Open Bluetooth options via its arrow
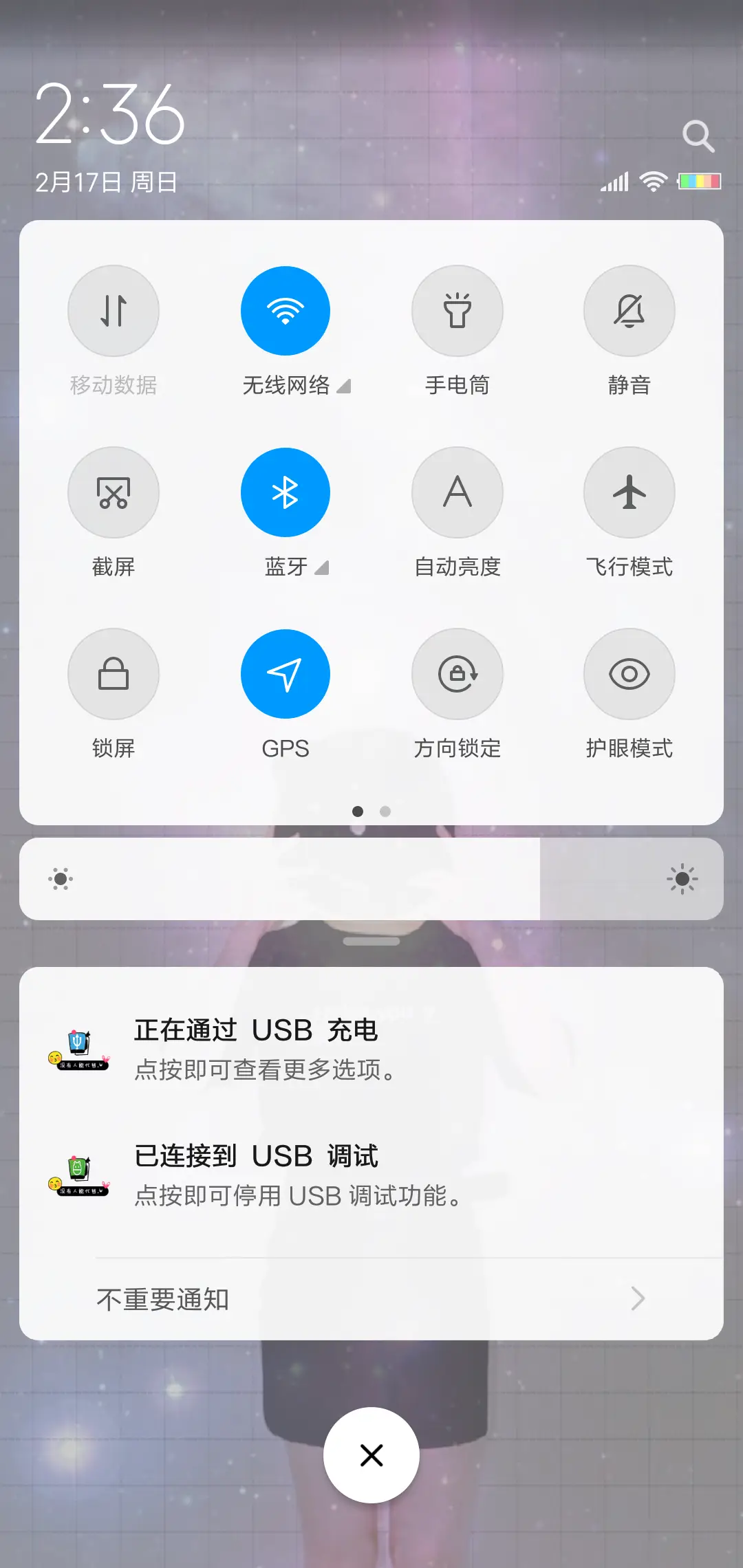Viewport: 743px width, 1568px height. pyautogui.click(x=321, y=568)
